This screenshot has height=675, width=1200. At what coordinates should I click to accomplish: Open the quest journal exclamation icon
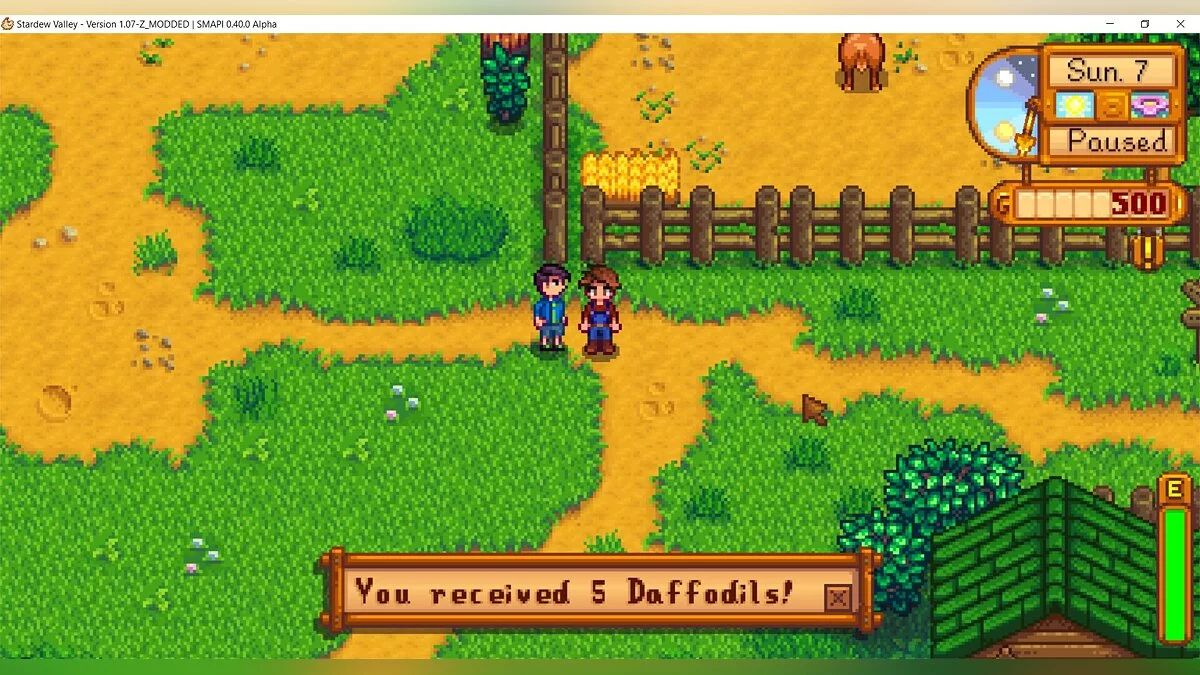point(1146,249)
